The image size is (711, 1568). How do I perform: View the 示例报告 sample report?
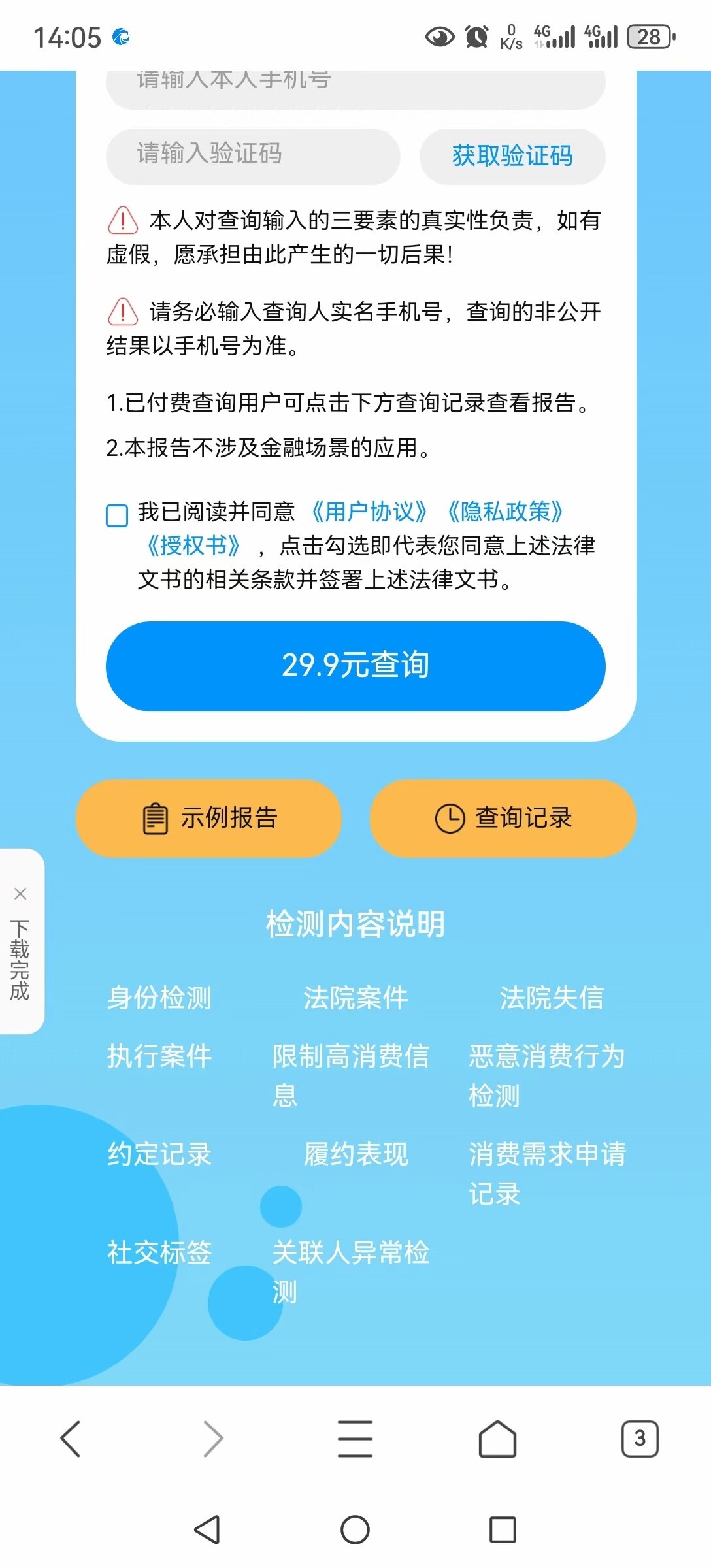[x=209, y=818]
